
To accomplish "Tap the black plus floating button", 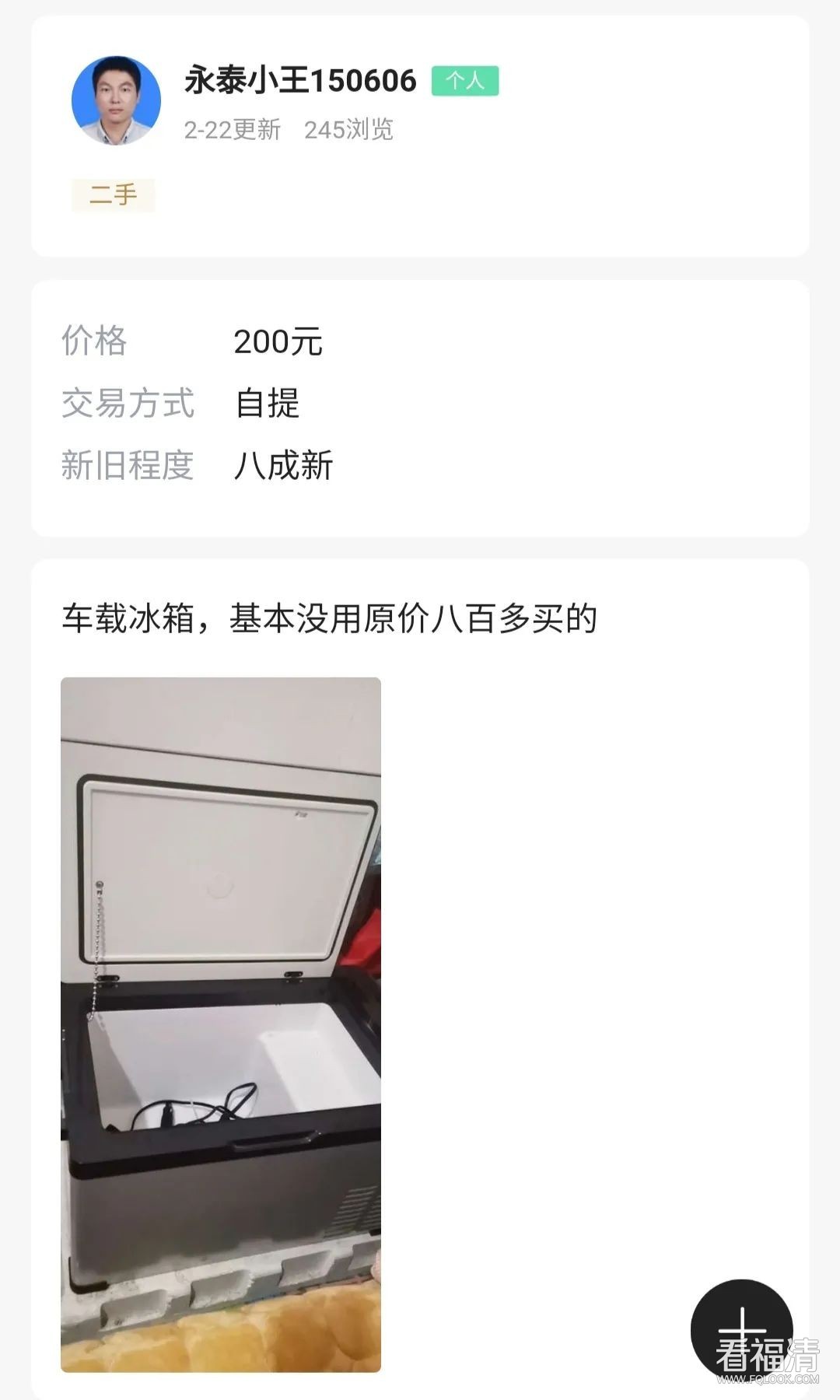I will coord(741,1330).
